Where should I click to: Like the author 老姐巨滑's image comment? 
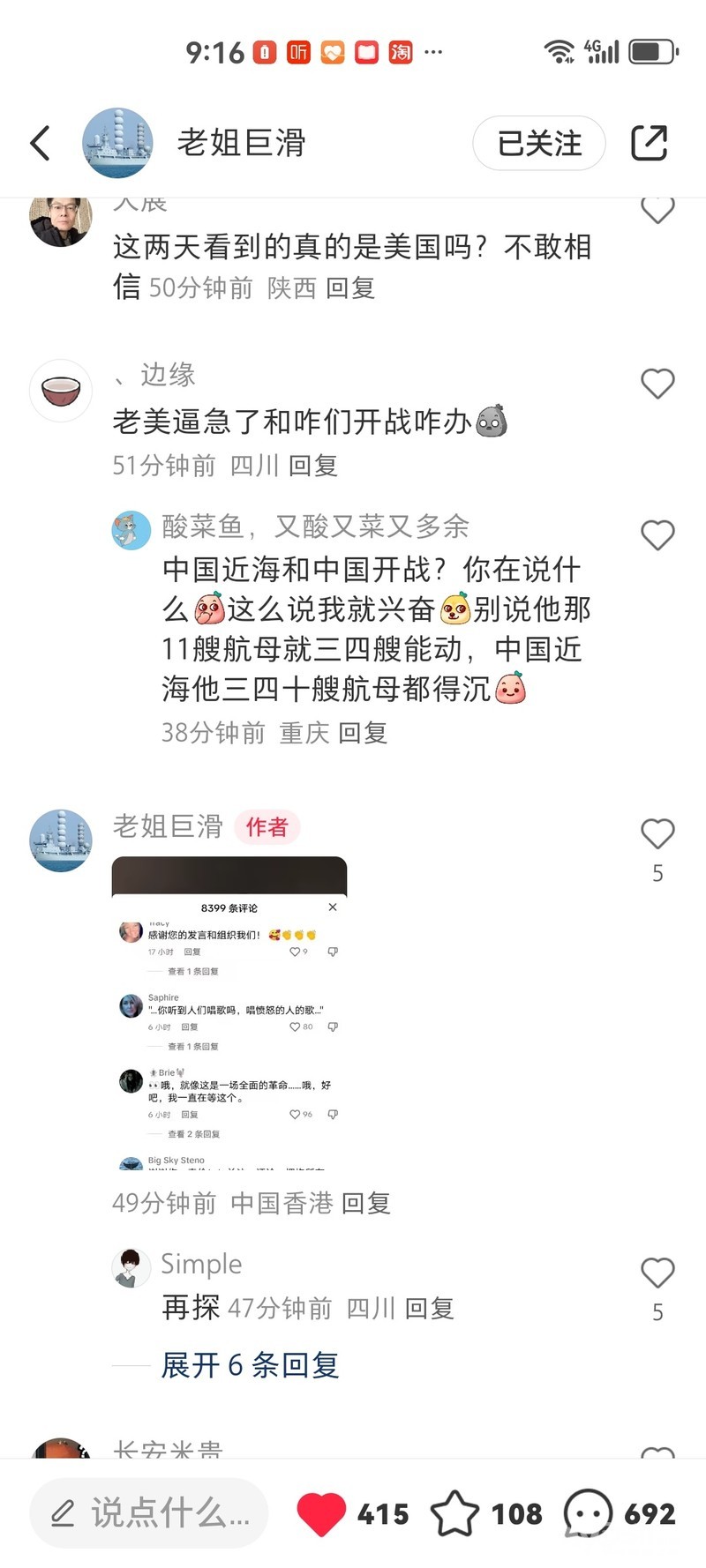click(657, 834)
